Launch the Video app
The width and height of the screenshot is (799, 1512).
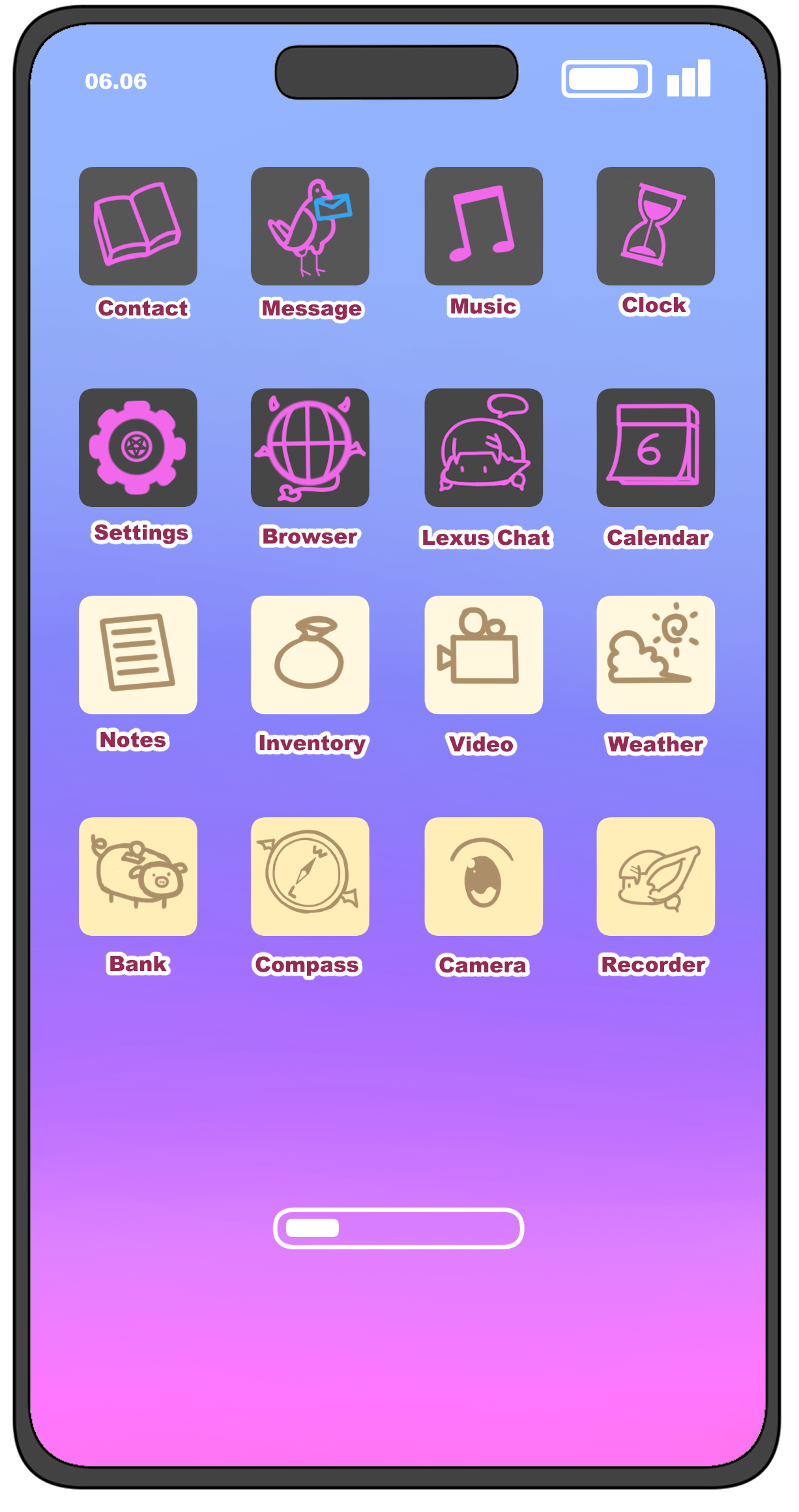[x=484, y=655]
